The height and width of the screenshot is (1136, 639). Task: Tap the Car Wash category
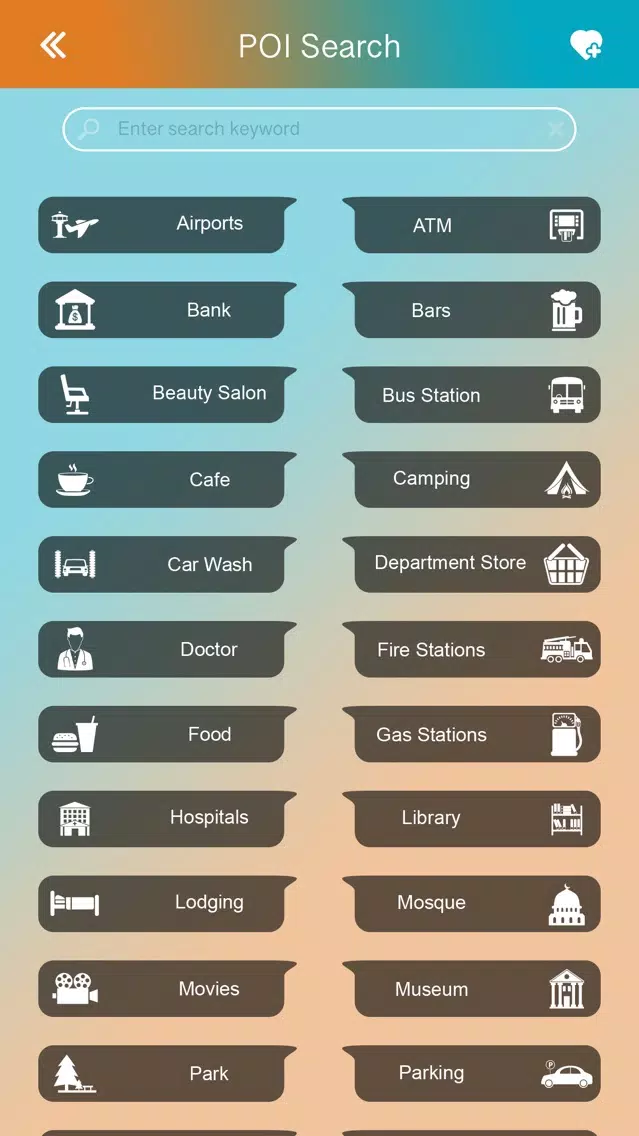click(x=167, y=564)
